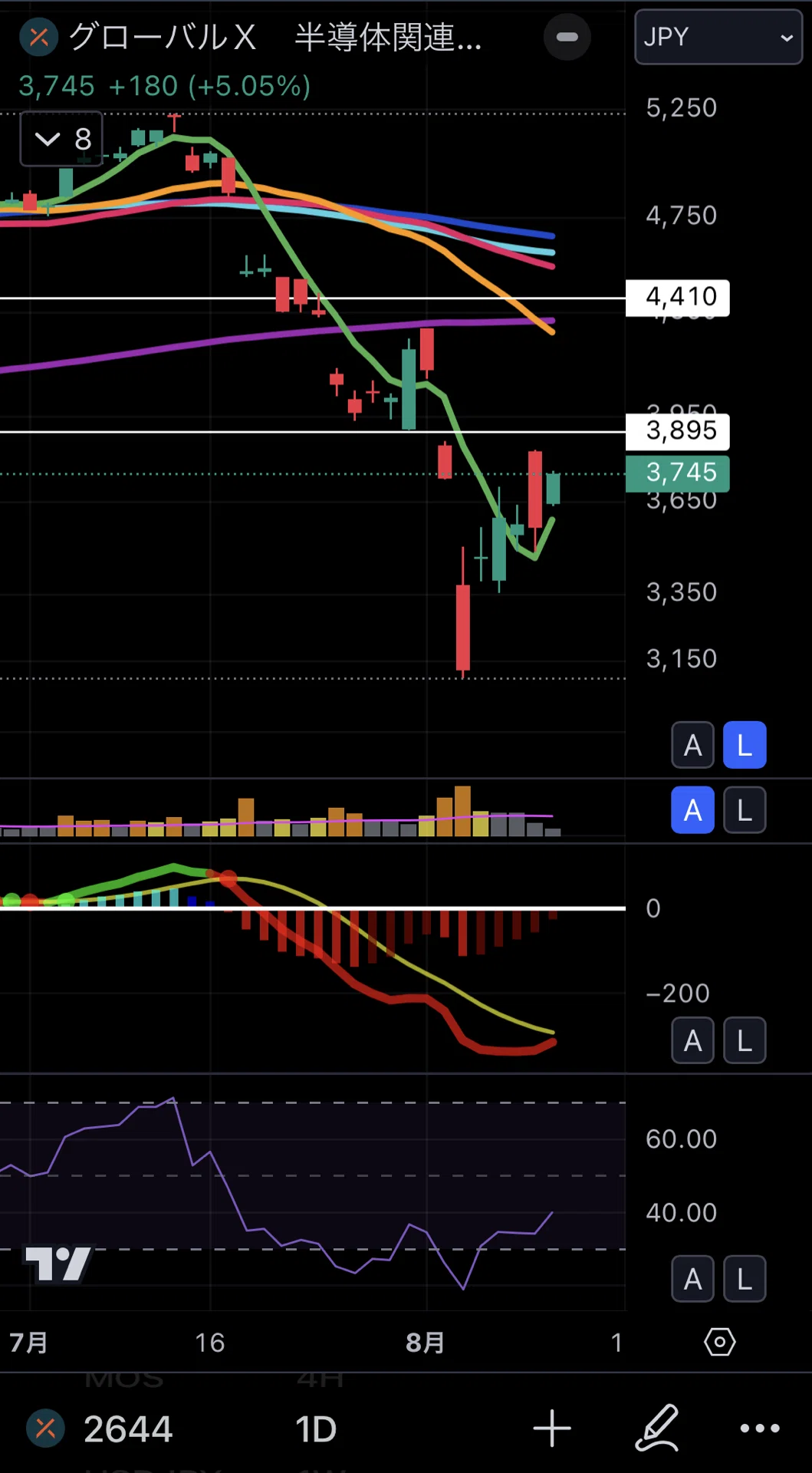Open the drawing tools pencil

tap(658, 1428)
